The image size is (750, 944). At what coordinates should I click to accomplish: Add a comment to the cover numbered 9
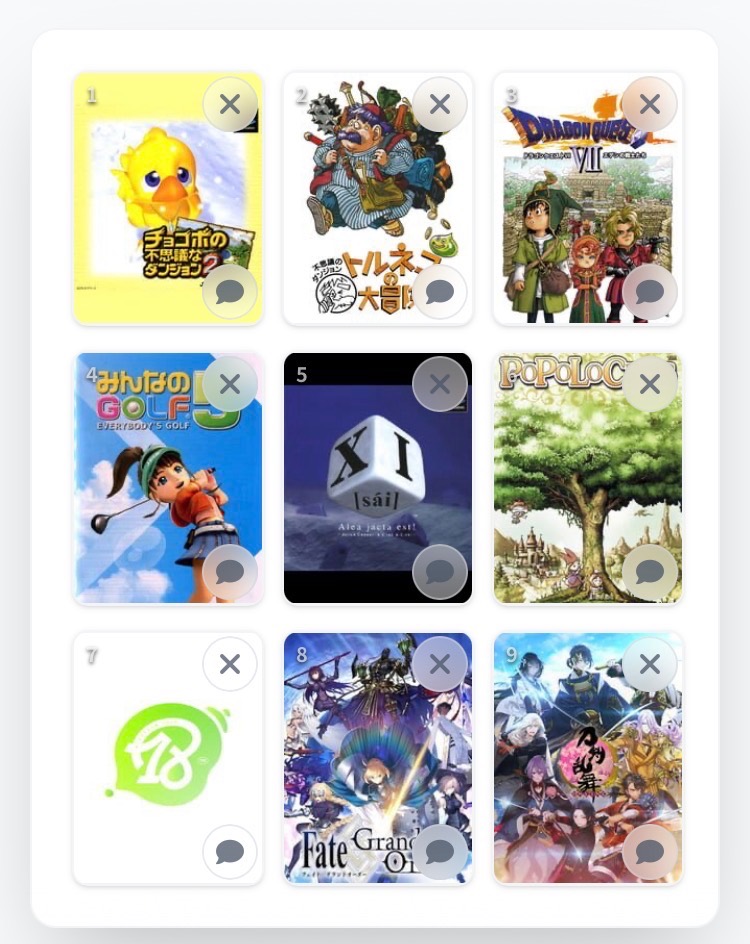(x=650, y=852)
